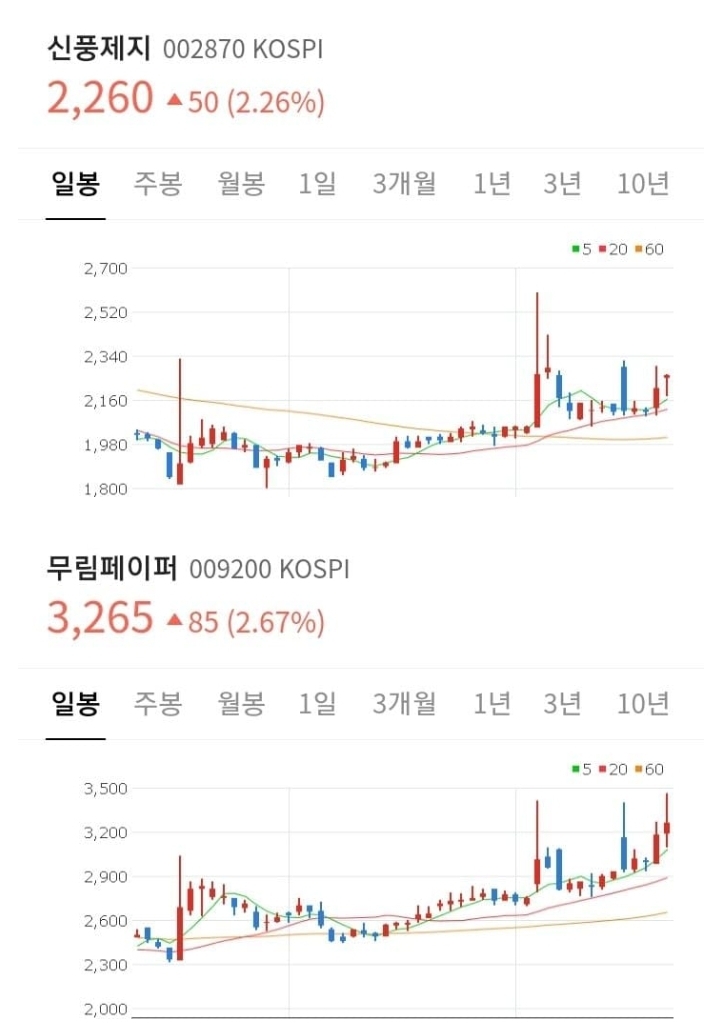The image size is (720, 1023).
Task: Select the 1일 view for 신풍제지
Action: coord(317,184)
